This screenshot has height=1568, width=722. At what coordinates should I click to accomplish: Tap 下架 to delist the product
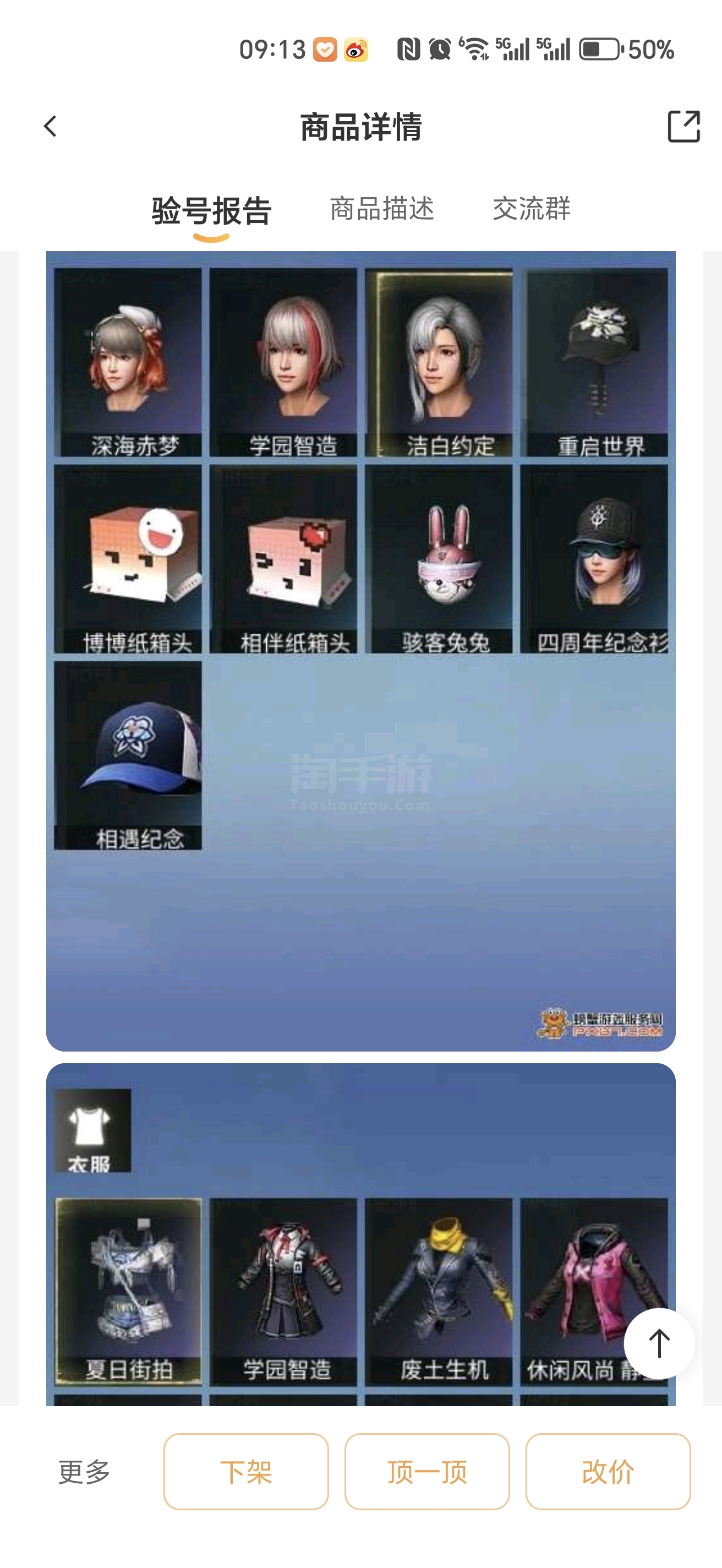246,1471
